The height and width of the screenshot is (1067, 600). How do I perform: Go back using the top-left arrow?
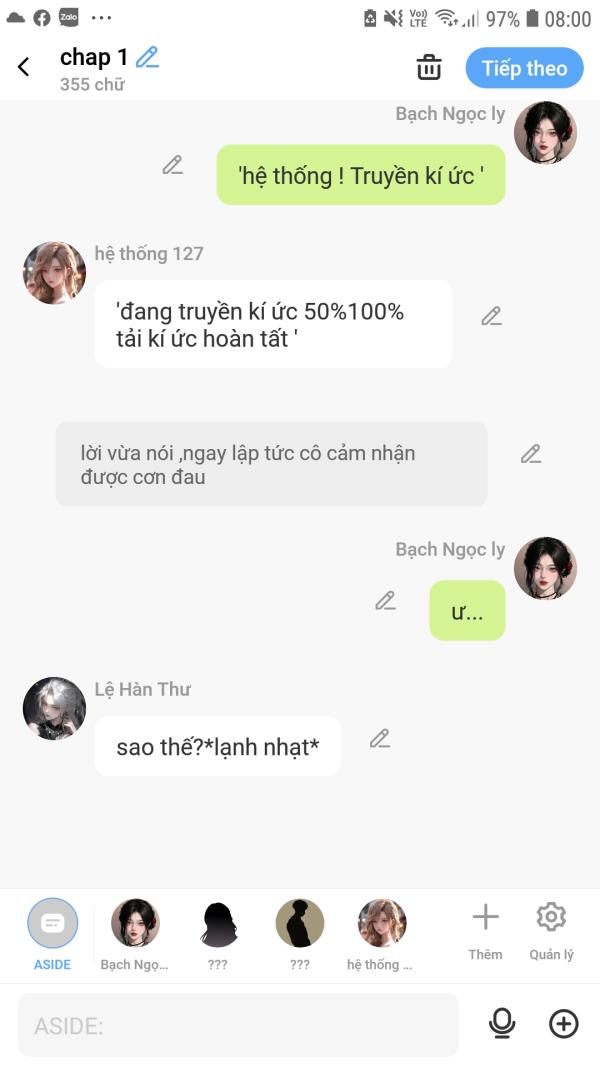[x=24, y=67]
